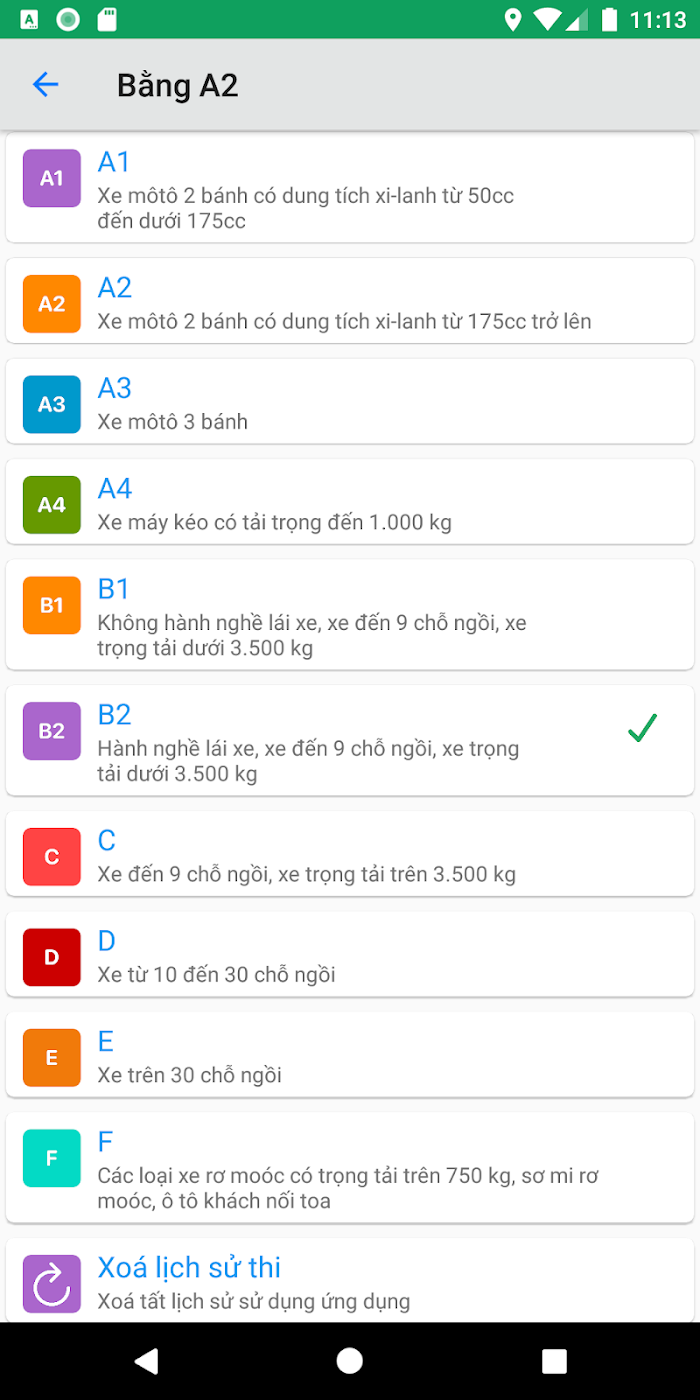Image resolution: width=700 pixels, height=1400 pixels.
Task: Select A3 three-wheel motorcycle license
Action: (x=350, y=401)
